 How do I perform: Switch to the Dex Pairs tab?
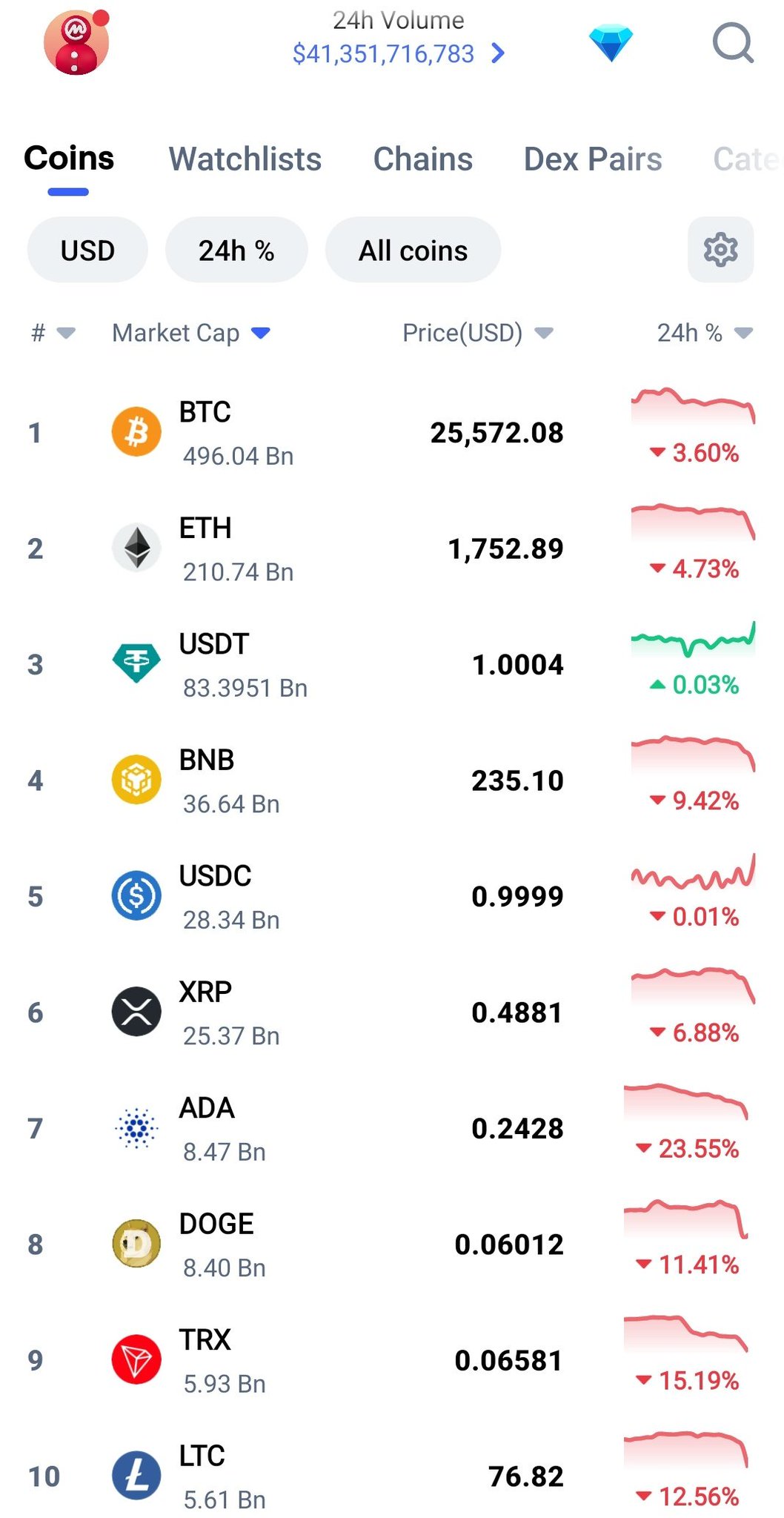[x=593, y=159]
